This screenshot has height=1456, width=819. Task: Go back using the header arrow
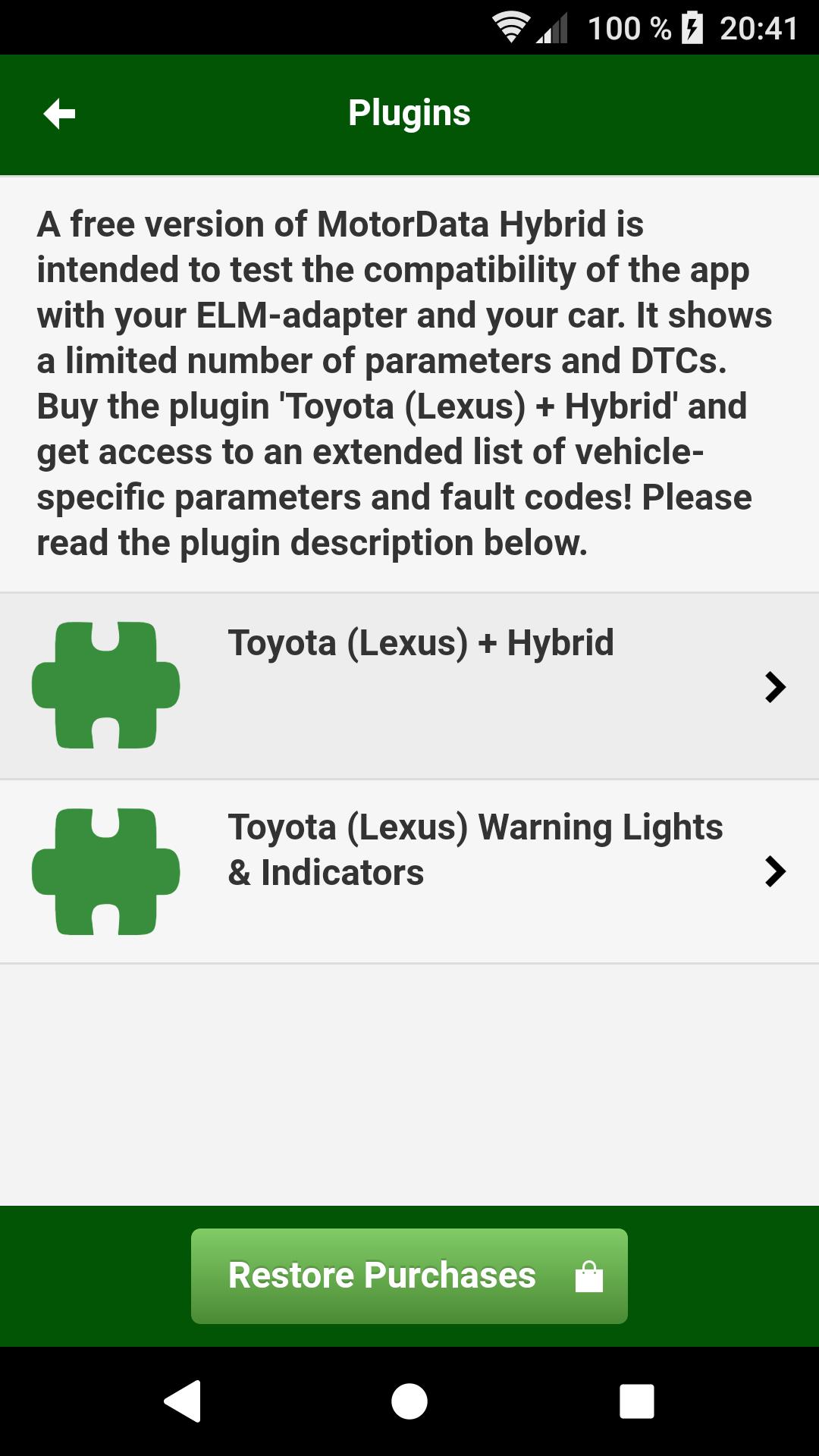coord(59,115)
